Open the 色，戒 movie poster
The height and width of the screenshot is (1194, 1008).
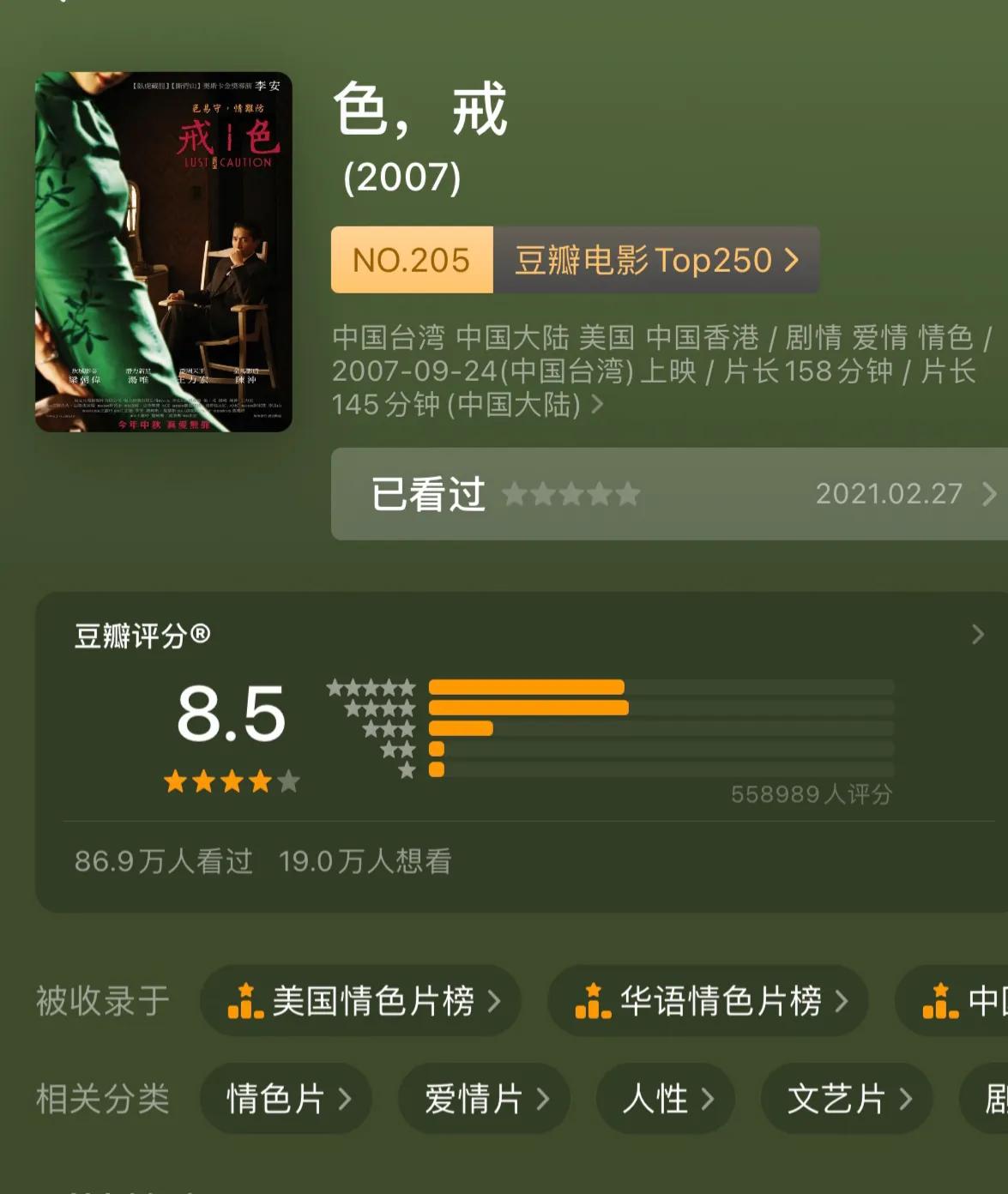[163, 251]
